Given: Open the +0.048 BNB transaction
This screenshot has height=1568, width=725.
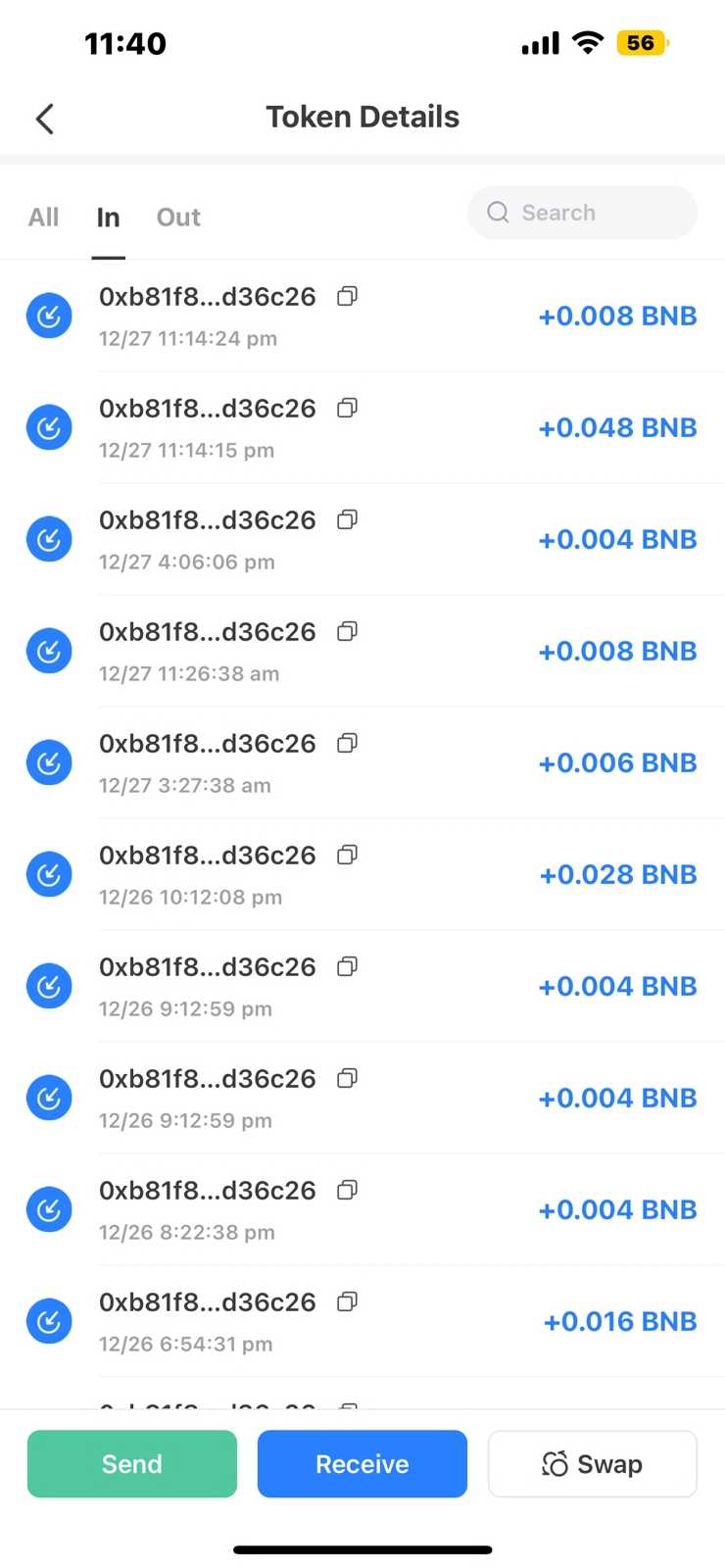Looking at the screenshot, I should tap(617, 428).
